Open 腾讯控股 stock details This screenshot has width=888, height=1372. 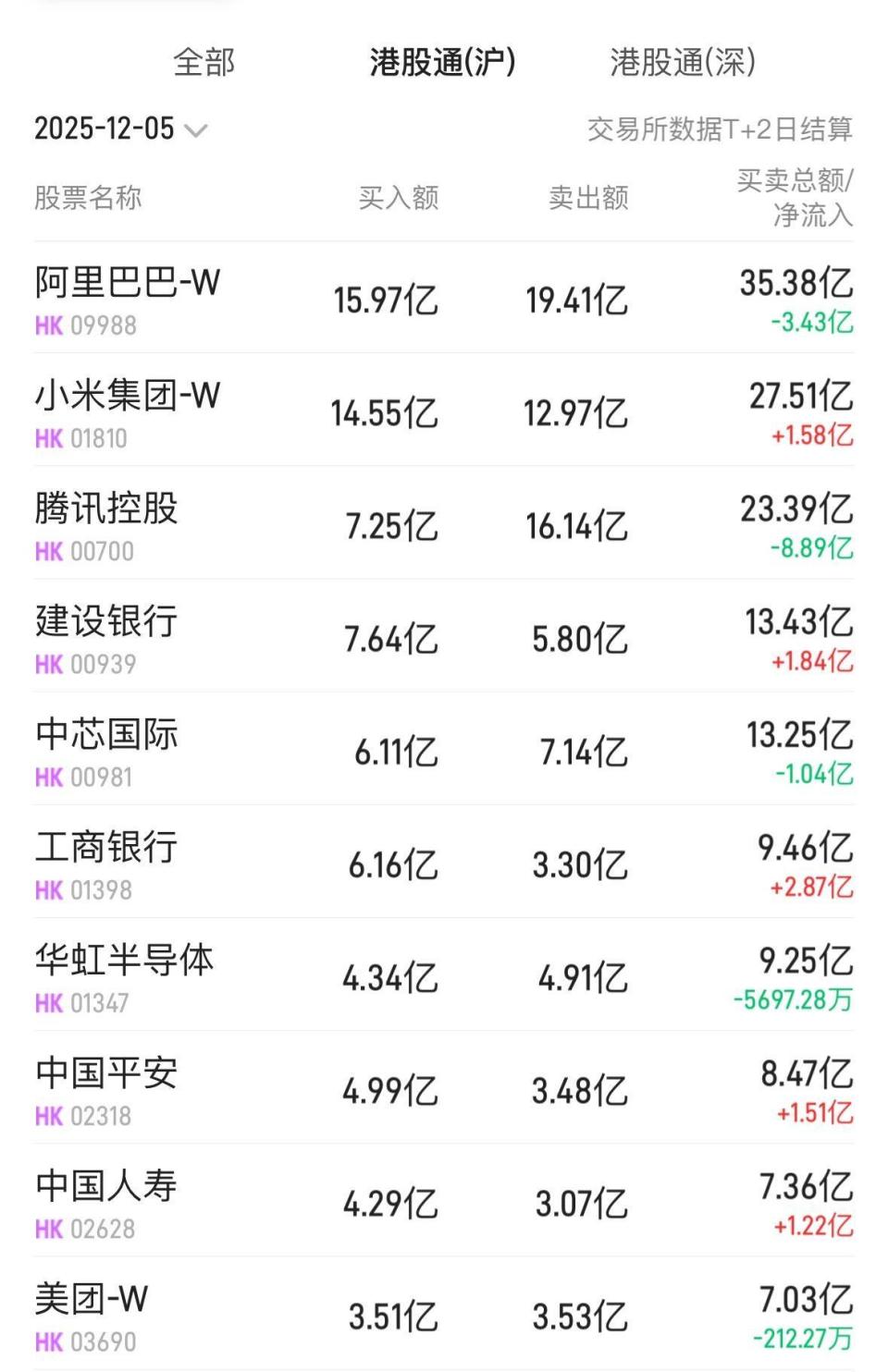pos(106,509)
